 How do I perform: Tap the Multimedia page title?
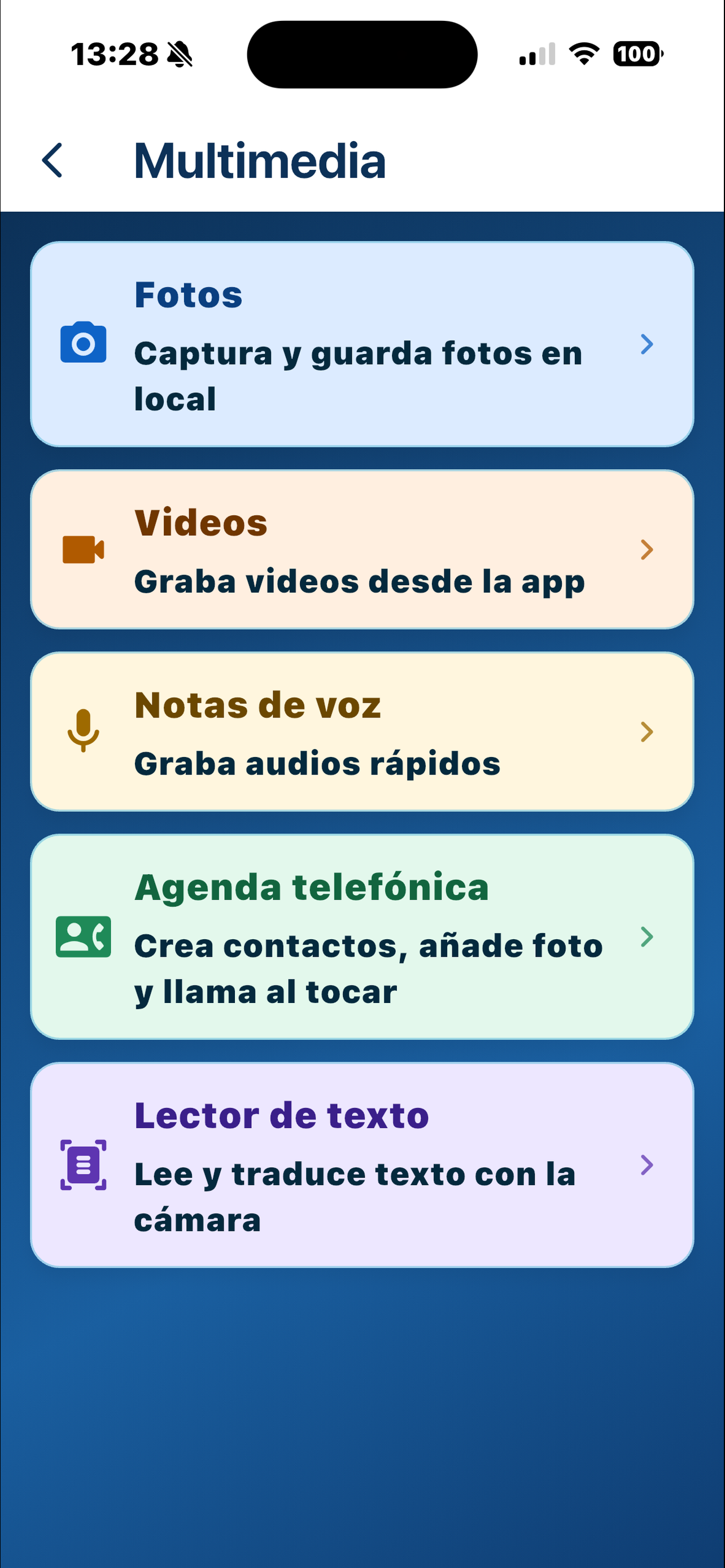pos(260,160)
